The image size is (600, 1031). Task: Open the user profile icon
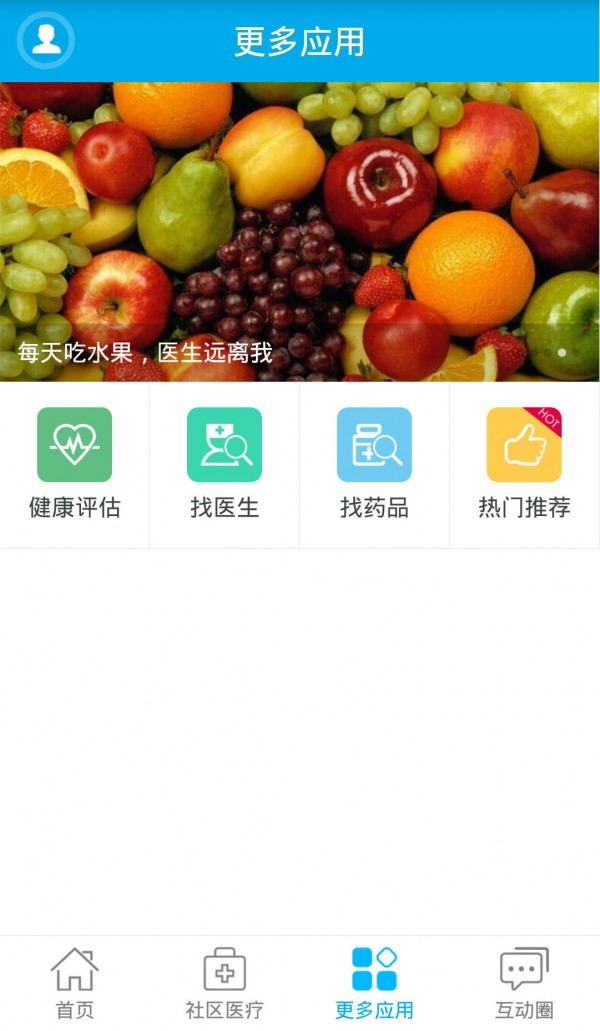[x=45, y=40]
